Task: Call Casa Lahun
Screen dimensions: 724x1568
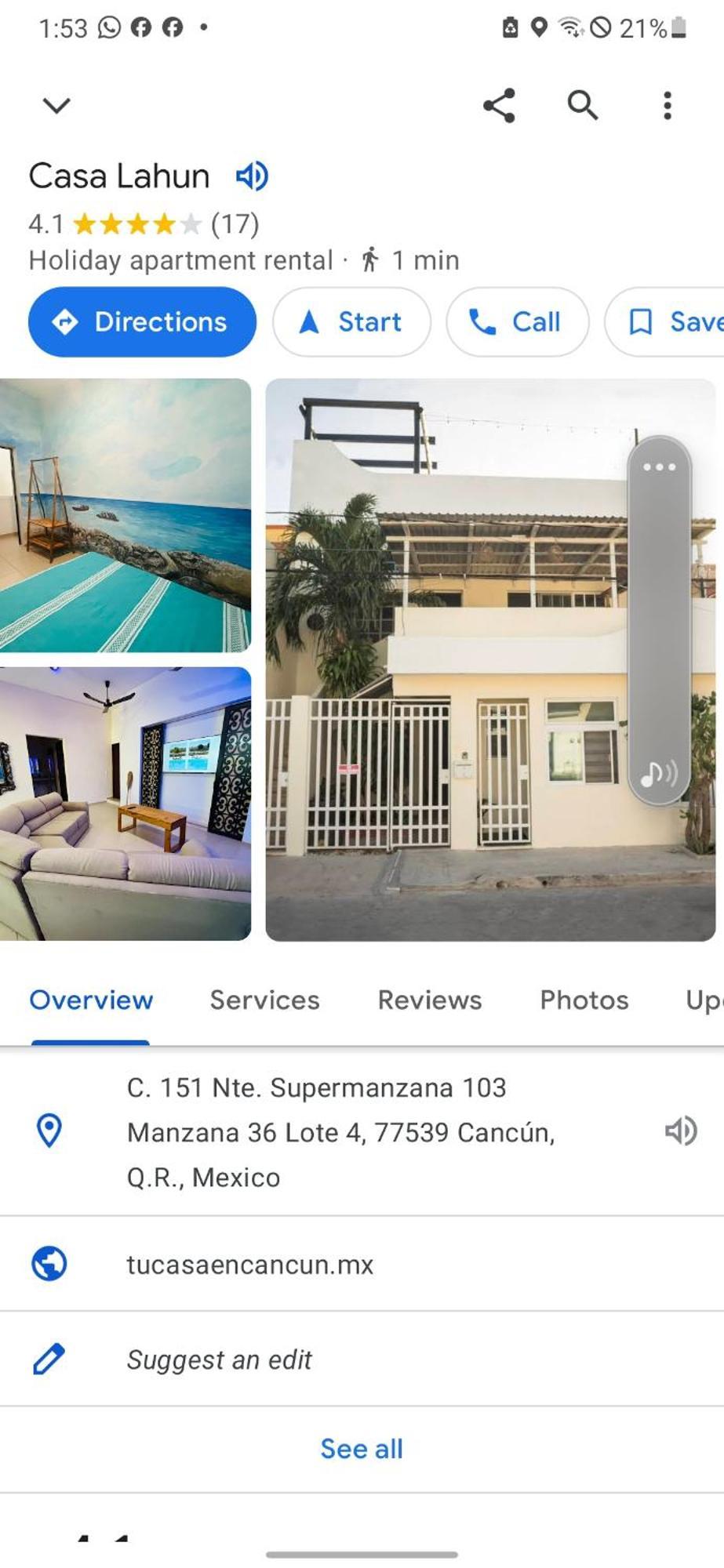Action: click(x=516, y=322)
